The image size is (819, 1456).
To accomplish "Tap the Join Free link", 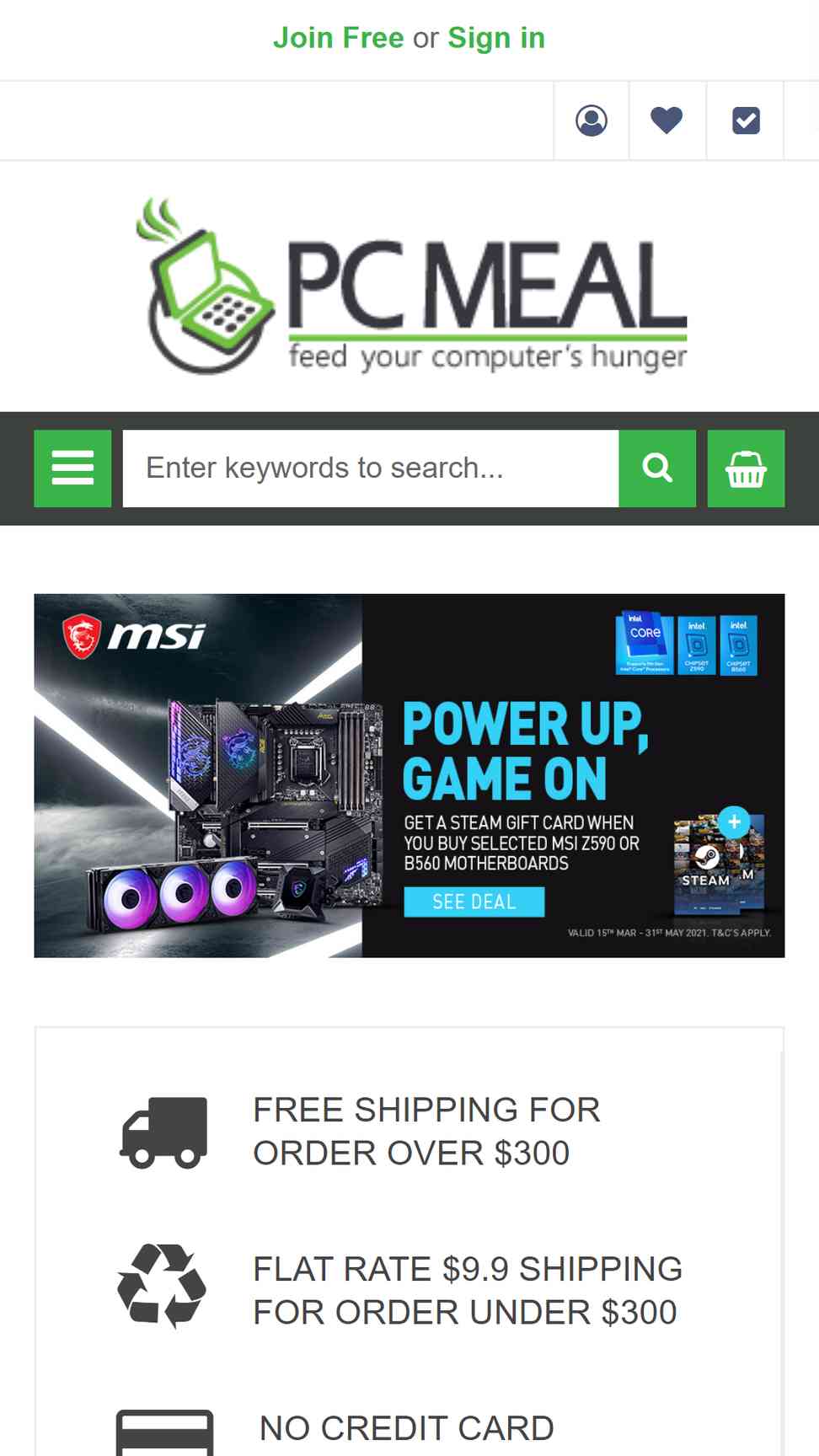I will tap(338, 38).
